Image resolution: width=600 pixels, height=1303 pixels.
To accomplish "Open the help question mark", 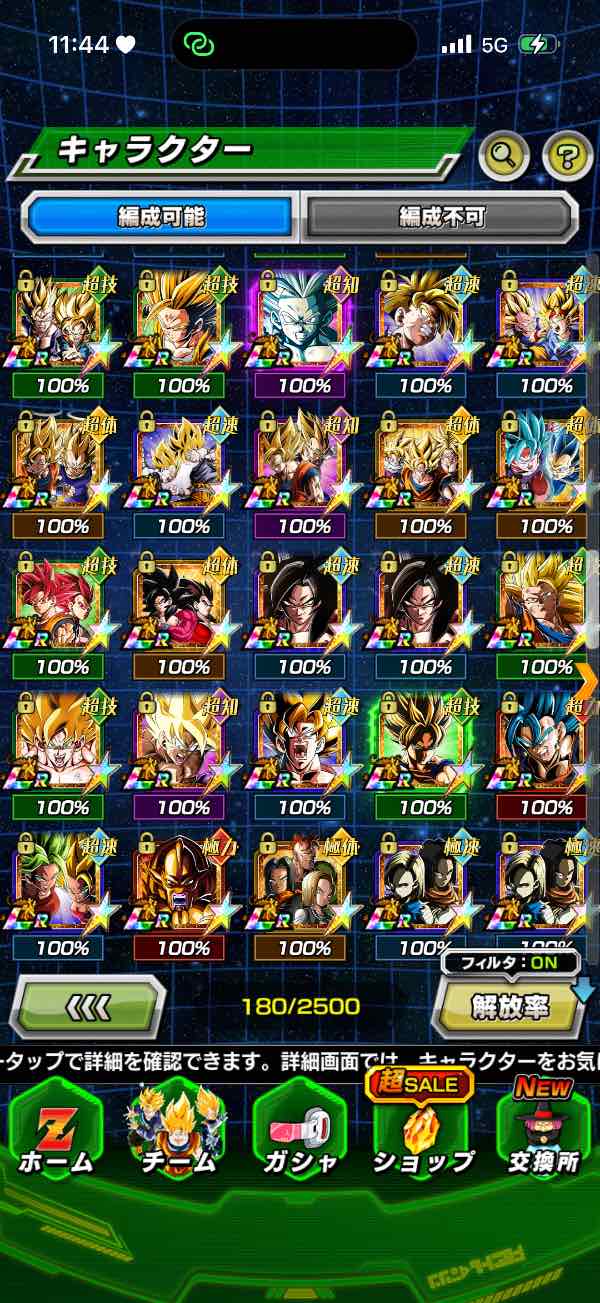I will point(567,154).
